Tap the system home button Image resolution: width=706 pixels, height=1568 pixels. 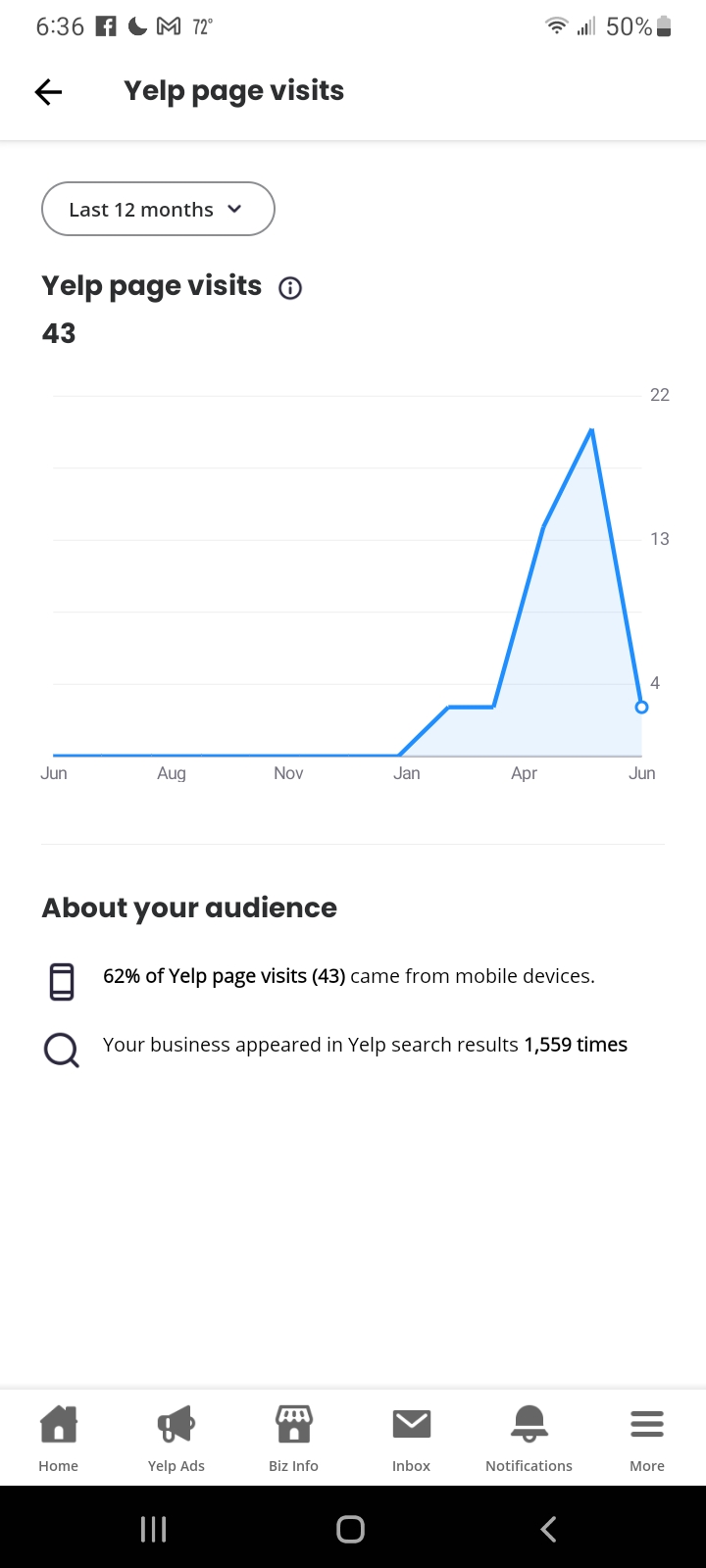(x=350, y=1529)
